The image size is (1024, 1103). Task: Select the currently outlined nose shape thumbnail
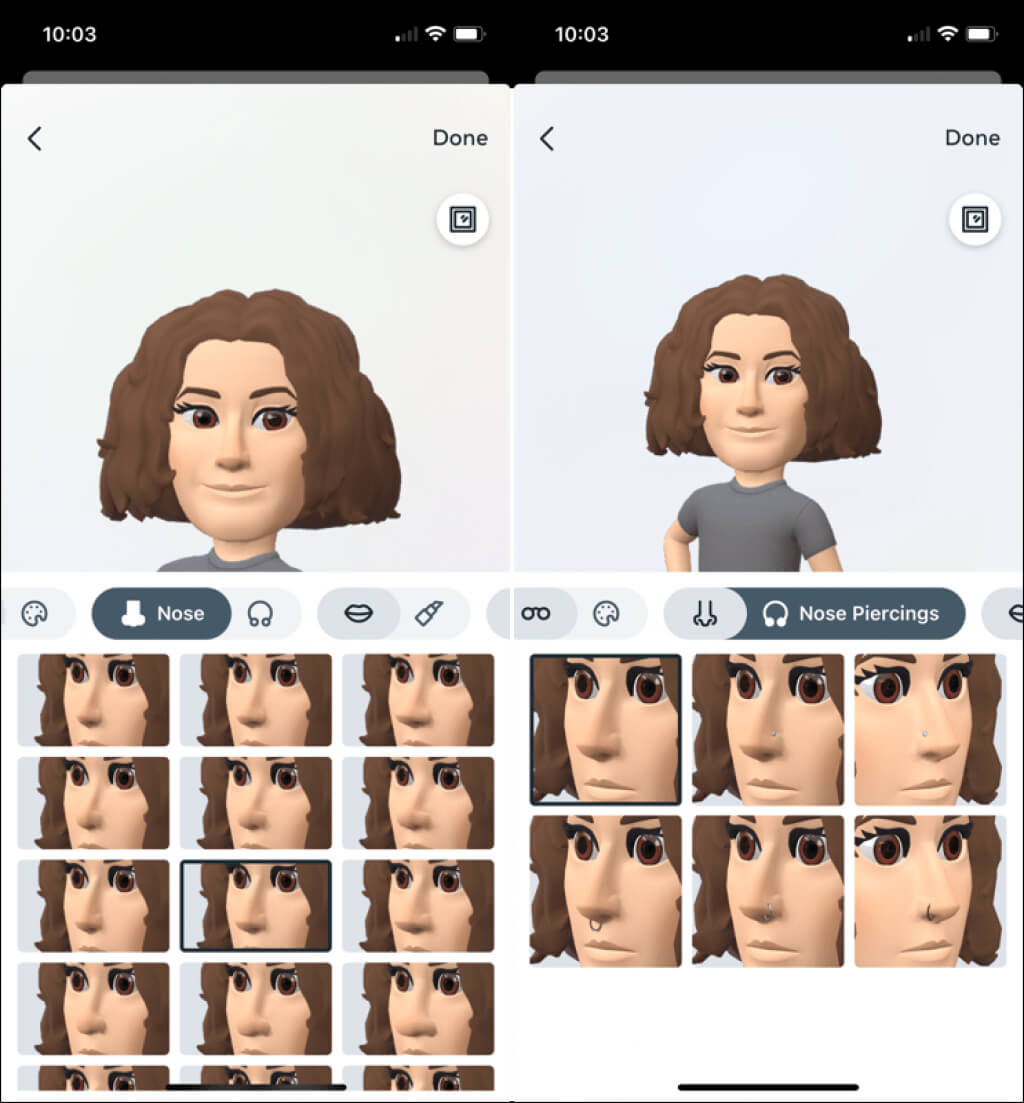click(x=256, y=905)
